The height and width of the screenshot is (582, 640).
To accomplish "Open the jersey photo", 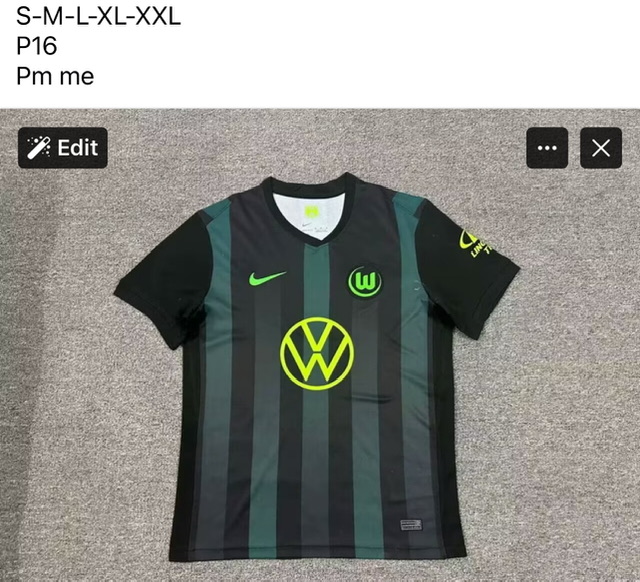I will pyautogui.click(x=320, y=370).
